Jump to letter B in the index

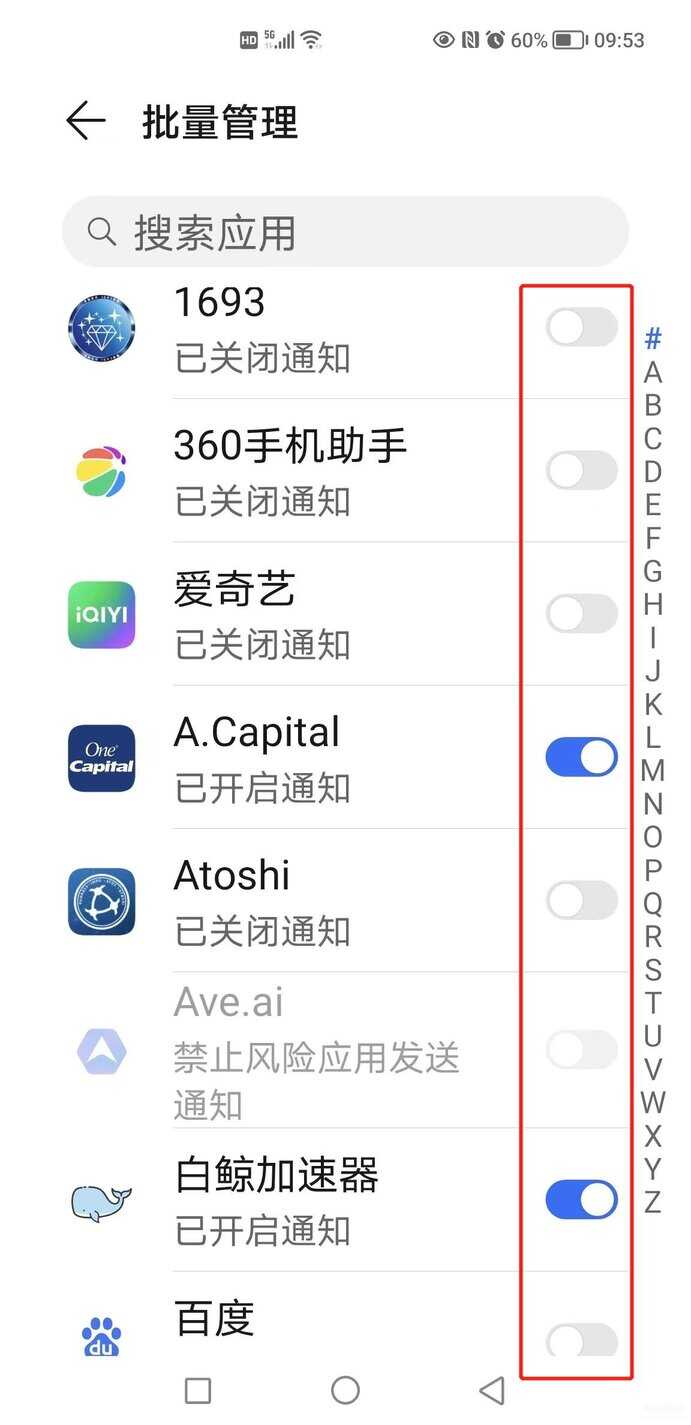[x=653, y=405]
